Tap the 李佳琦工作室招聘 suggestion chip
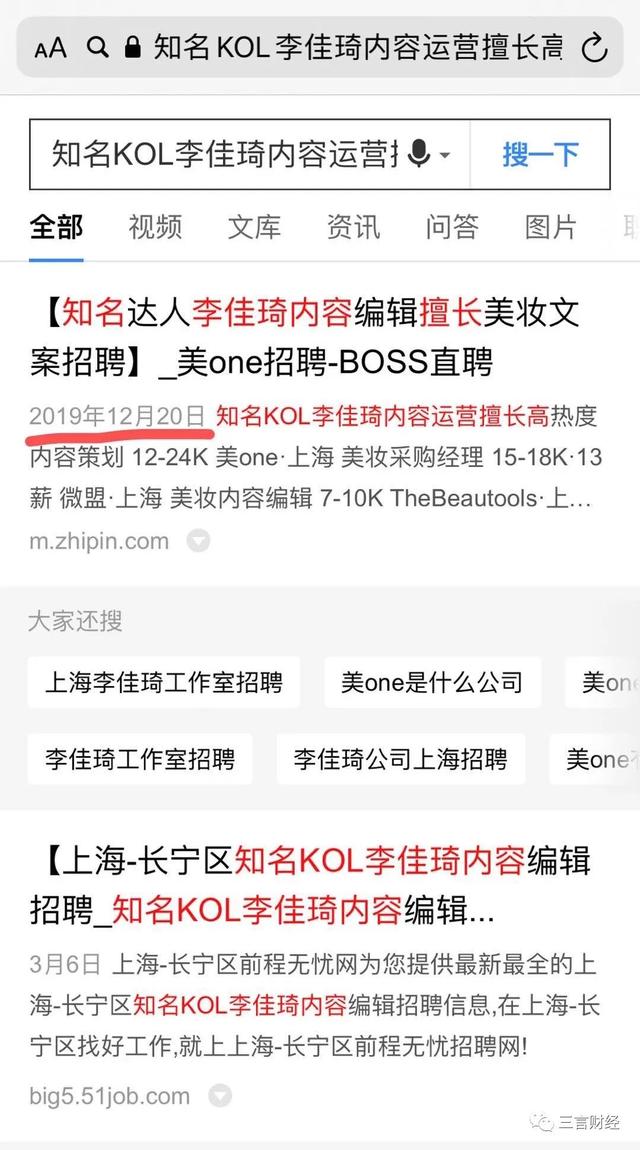The image size is (640, 1150). pyautogui.click(x=140, y=759)
